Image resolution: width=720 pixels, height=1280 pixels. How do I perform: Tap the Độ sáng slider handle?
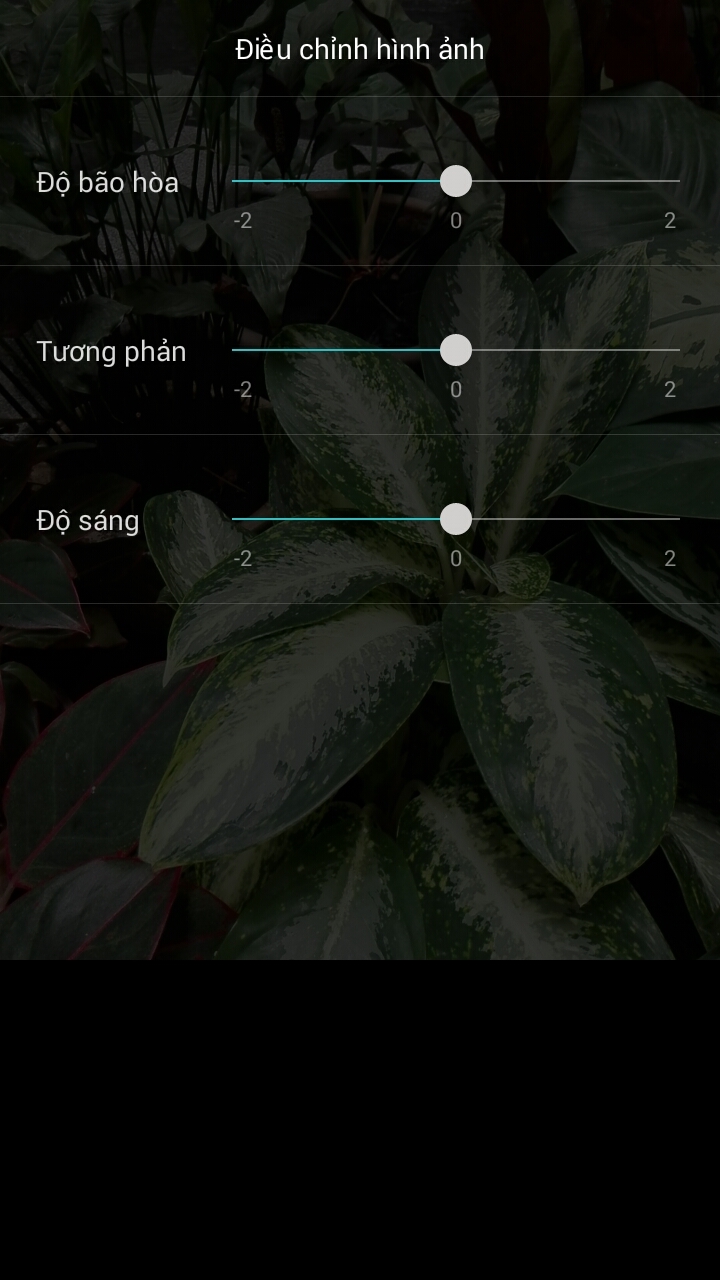(x=456, y=519)
